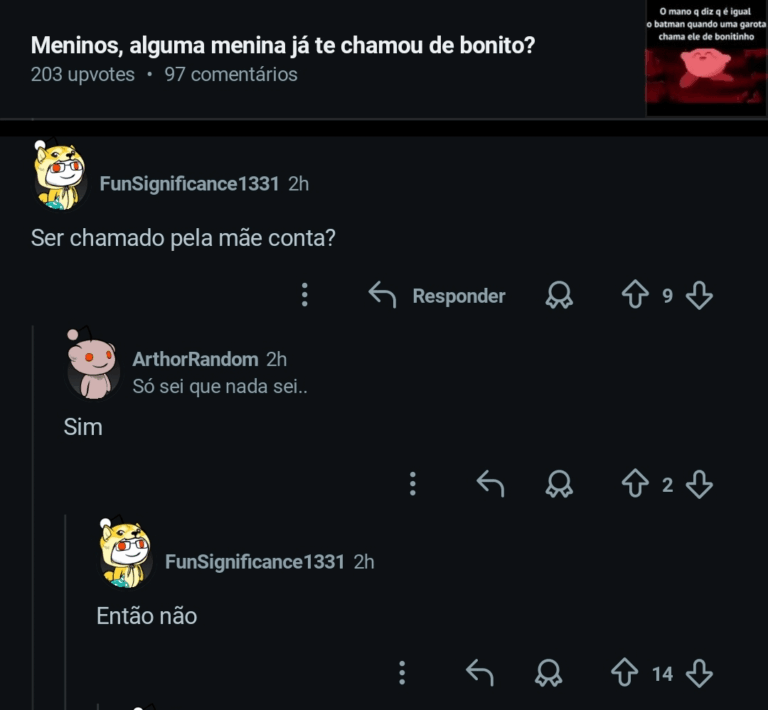Viewport: 768px width, 710px height.
Task: Open FunSignificance1331's profile from the top comment
Action: point(188,184)
